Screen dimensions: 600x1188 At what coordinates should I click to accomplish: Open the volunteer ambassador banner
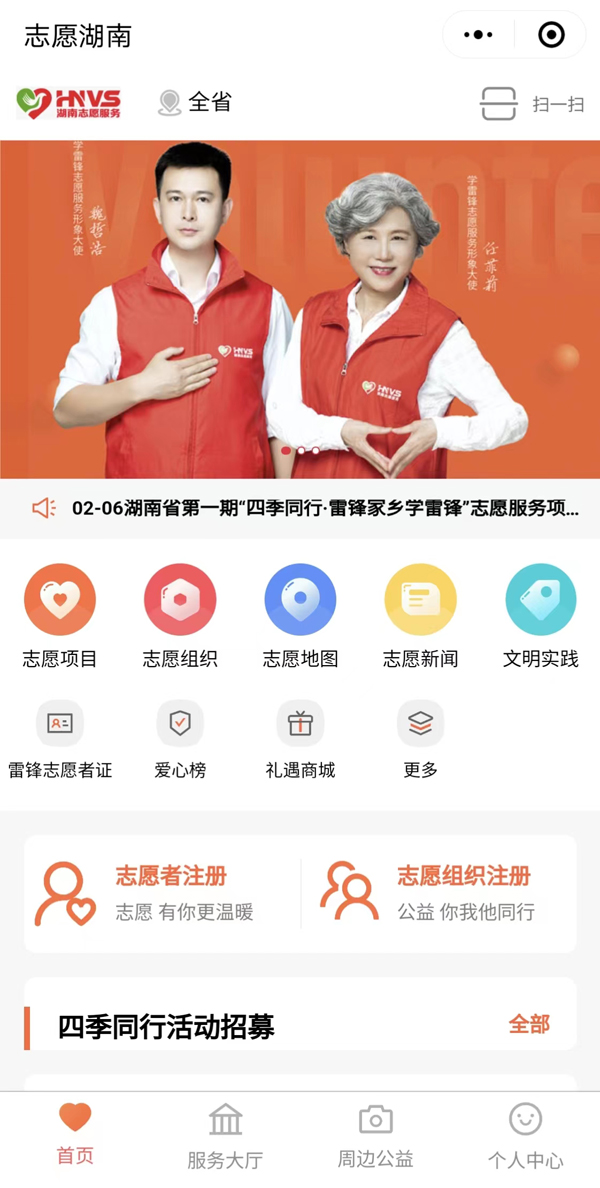pos(300,310)
